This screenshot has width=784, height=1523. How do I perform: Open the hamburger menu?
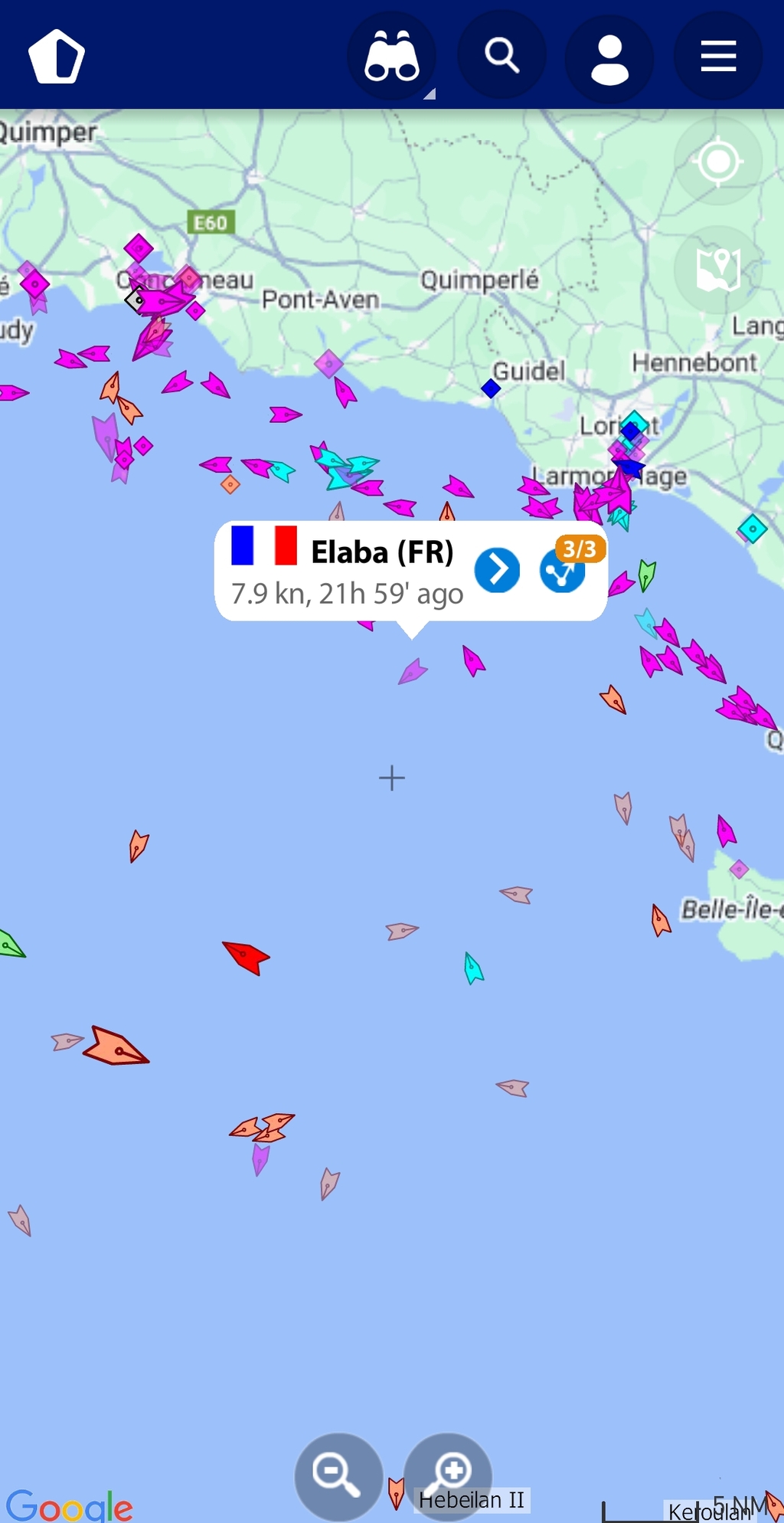pyautogui.click(x=718, y=56)
